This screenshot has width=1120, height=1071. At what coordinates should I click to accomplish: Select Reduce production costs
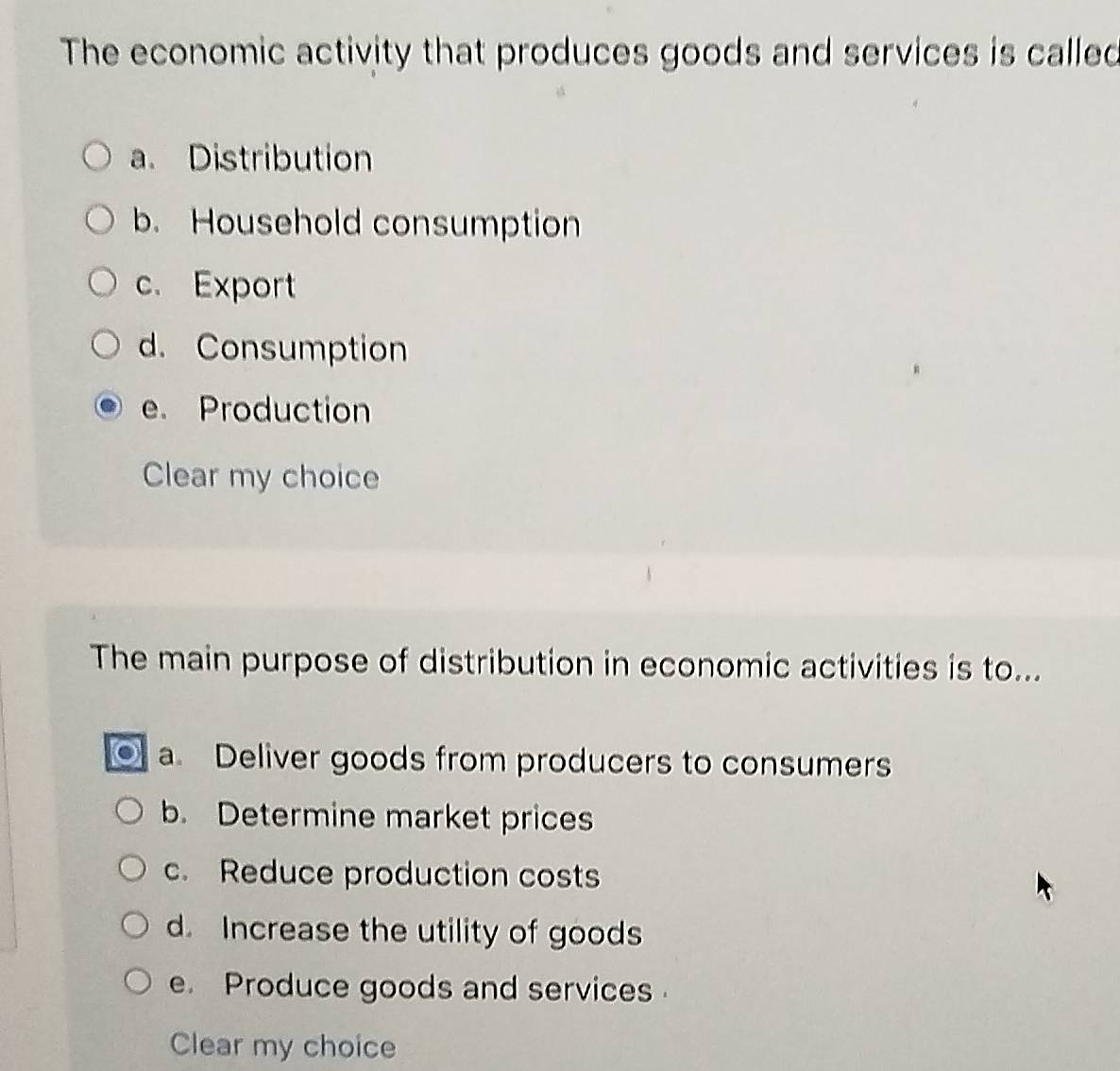tap(133, 869)
